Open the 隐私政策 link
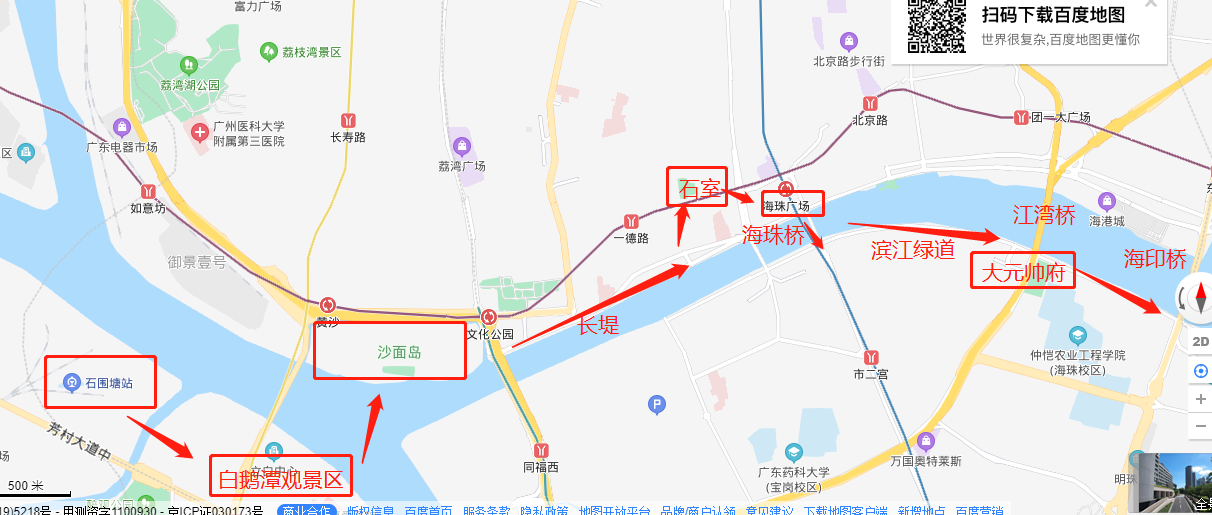1212x515 pixels. point(544,511)
